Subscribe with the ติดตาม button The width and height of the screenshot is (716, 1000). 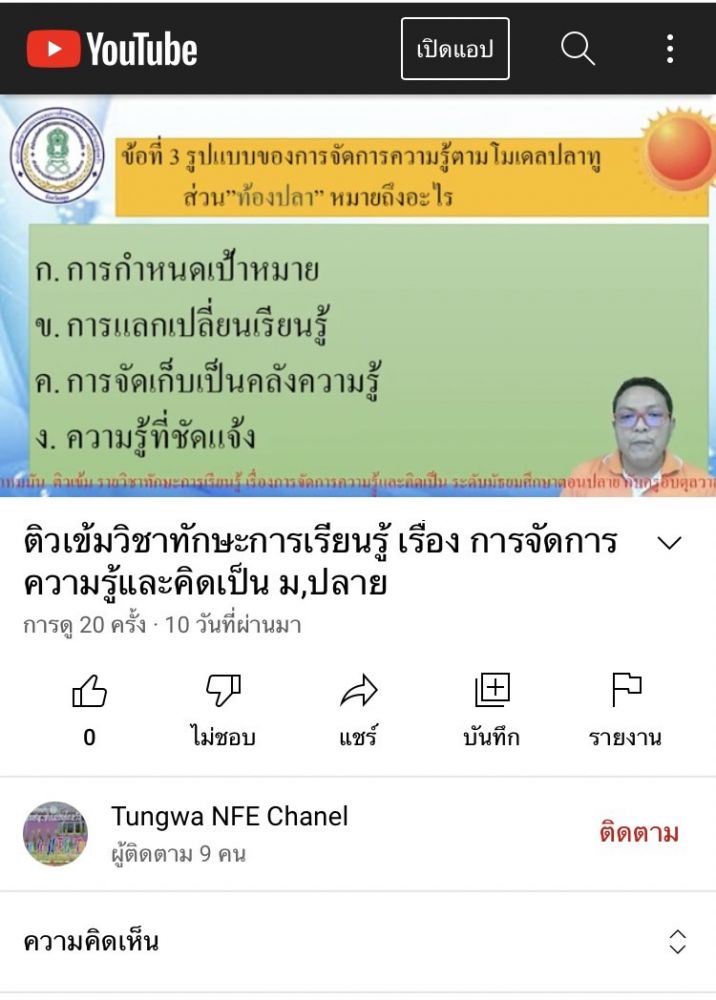(639, 833)
